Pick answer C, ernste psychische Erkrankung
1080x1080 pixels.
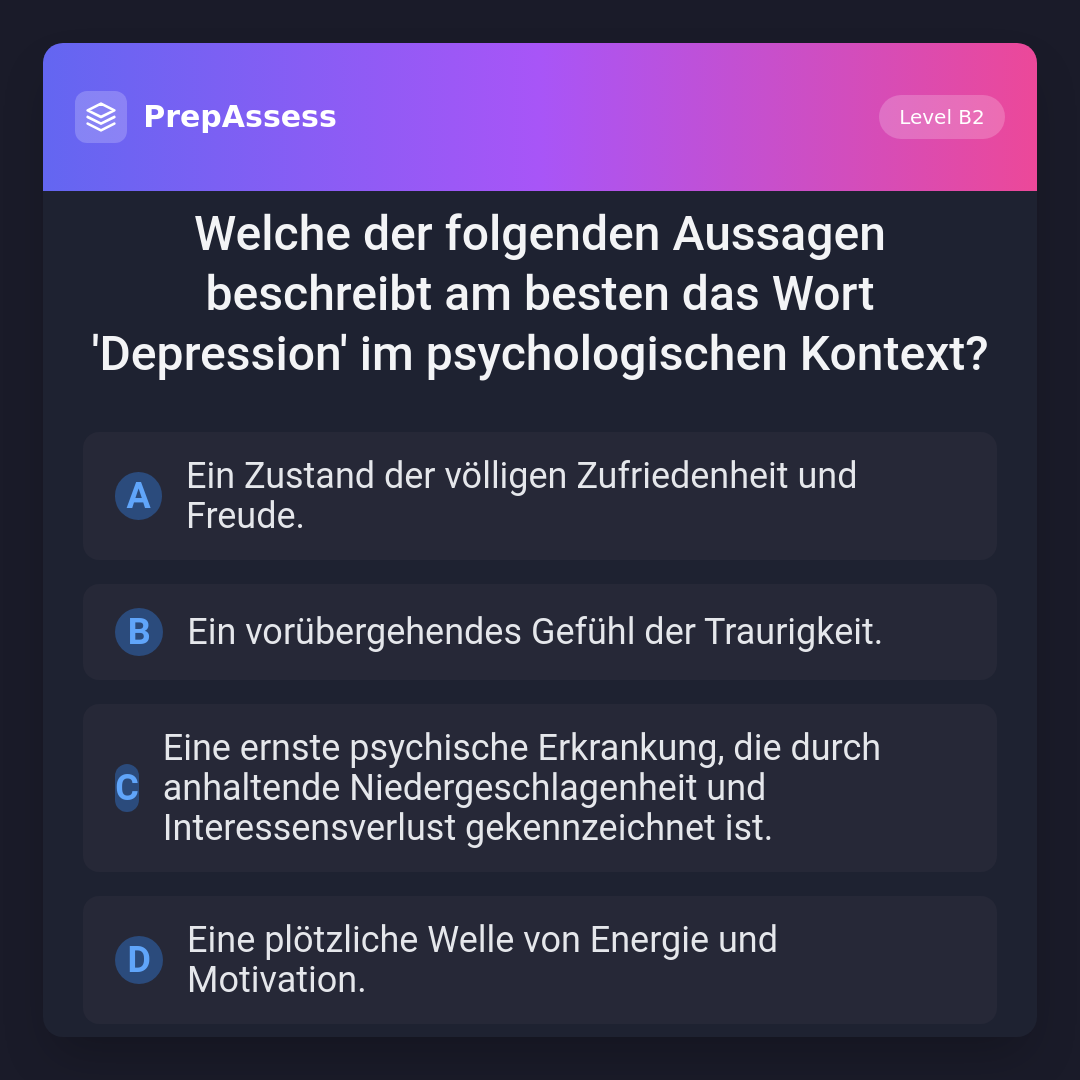click(539, 788)
